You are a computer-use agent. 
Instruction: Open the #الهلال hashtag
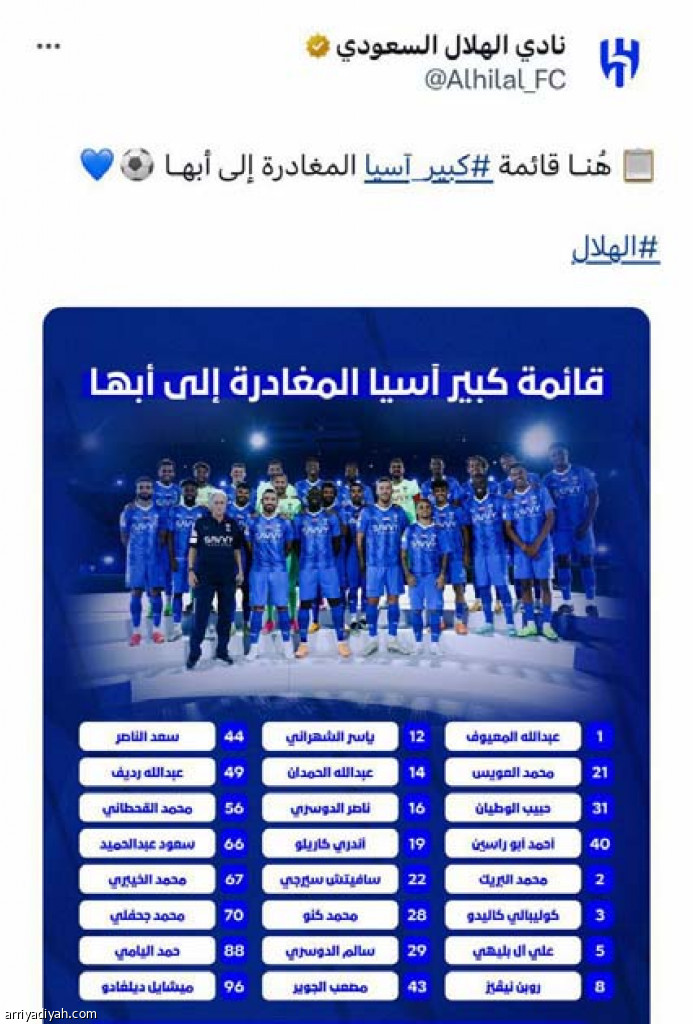616,249
